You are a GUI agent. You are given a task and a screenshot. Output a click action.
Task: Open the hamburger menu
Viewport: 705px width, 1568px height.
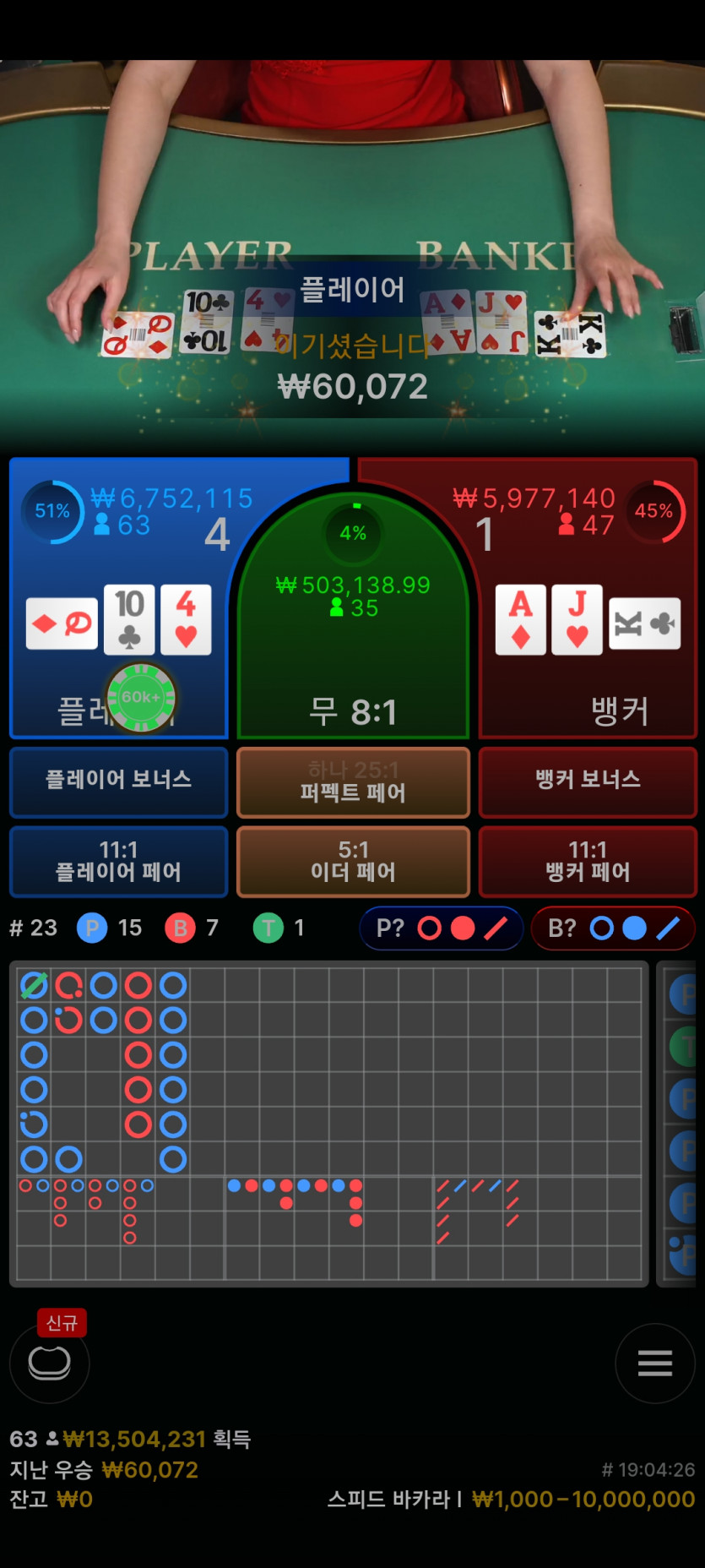pos(654,1363)
